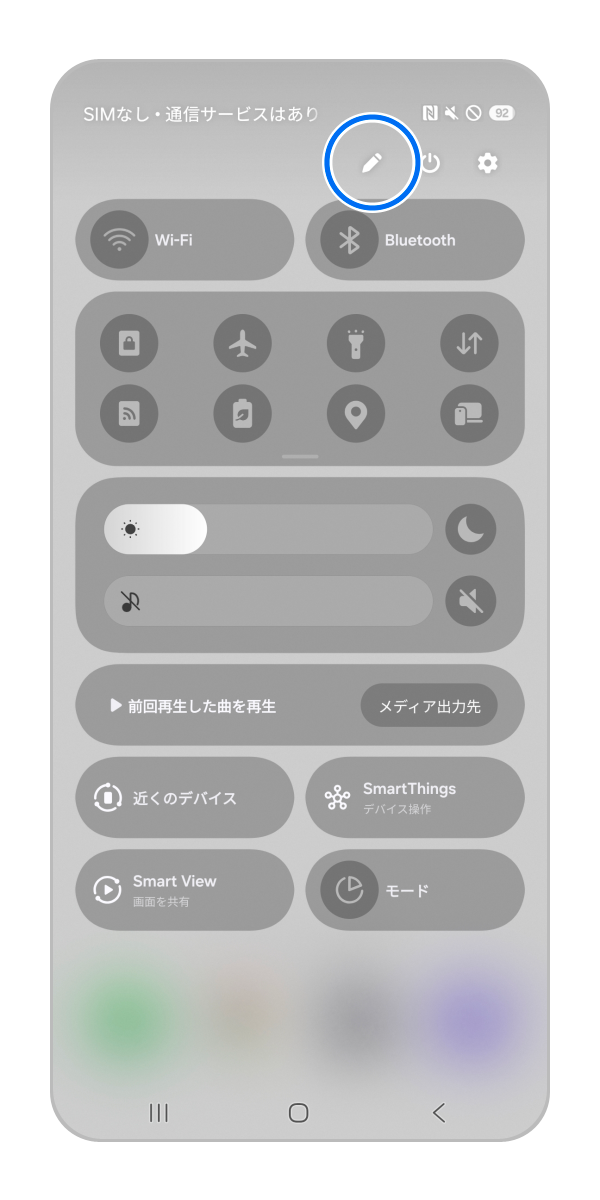Tap the pencil edit icon

(371, 163)
